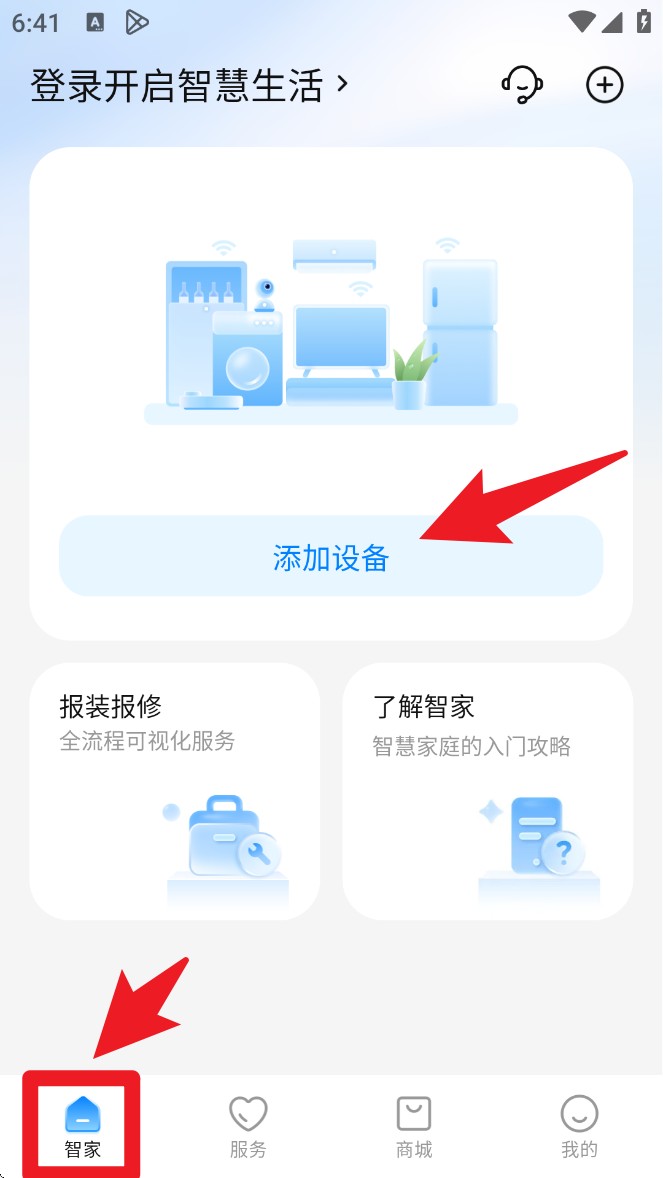This screenshot has width=663, height=1178.
Task: Open 登录开启智慧生活 login link
Action: [x=190, y=86]
